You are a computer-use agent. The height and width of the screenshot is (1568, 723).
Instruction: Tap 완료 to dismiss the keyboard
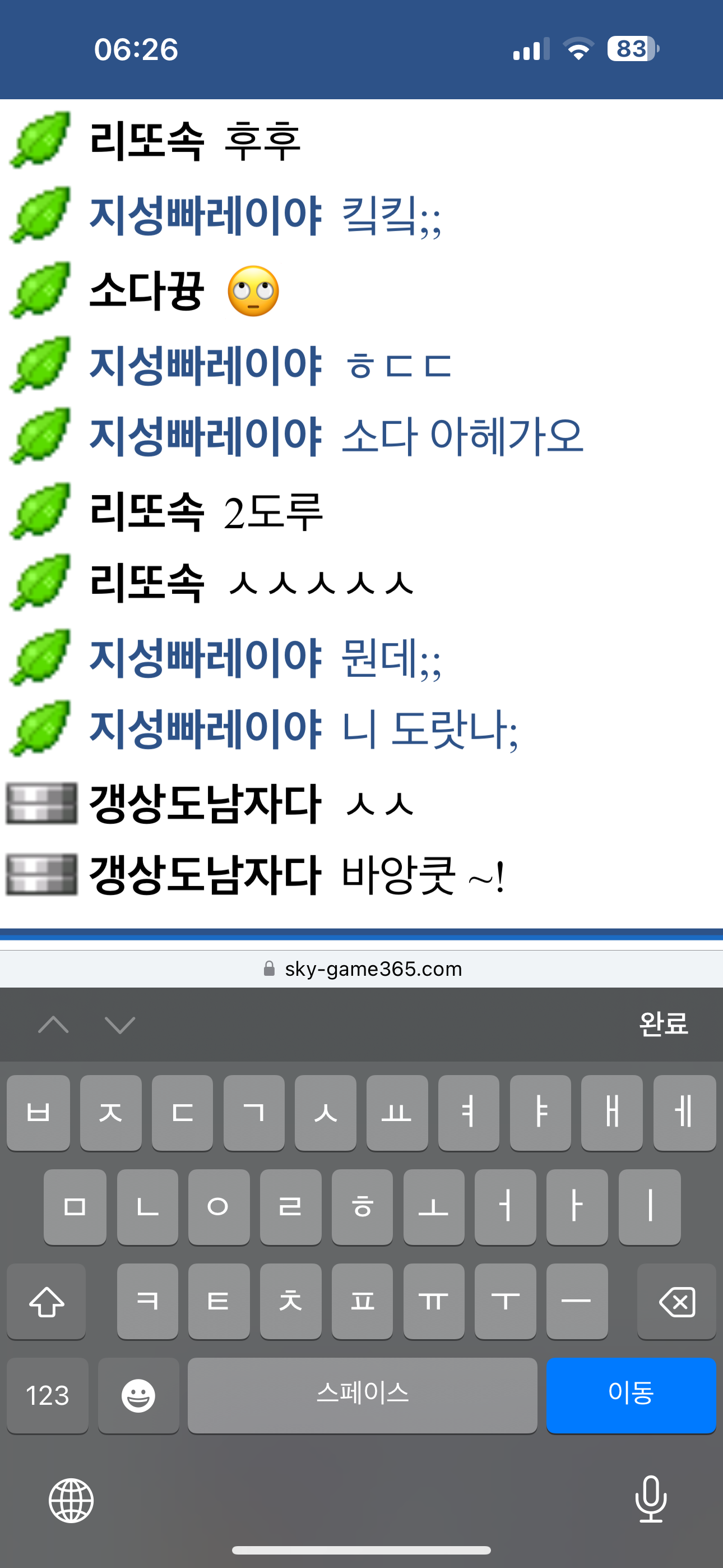click(662, 1024)
